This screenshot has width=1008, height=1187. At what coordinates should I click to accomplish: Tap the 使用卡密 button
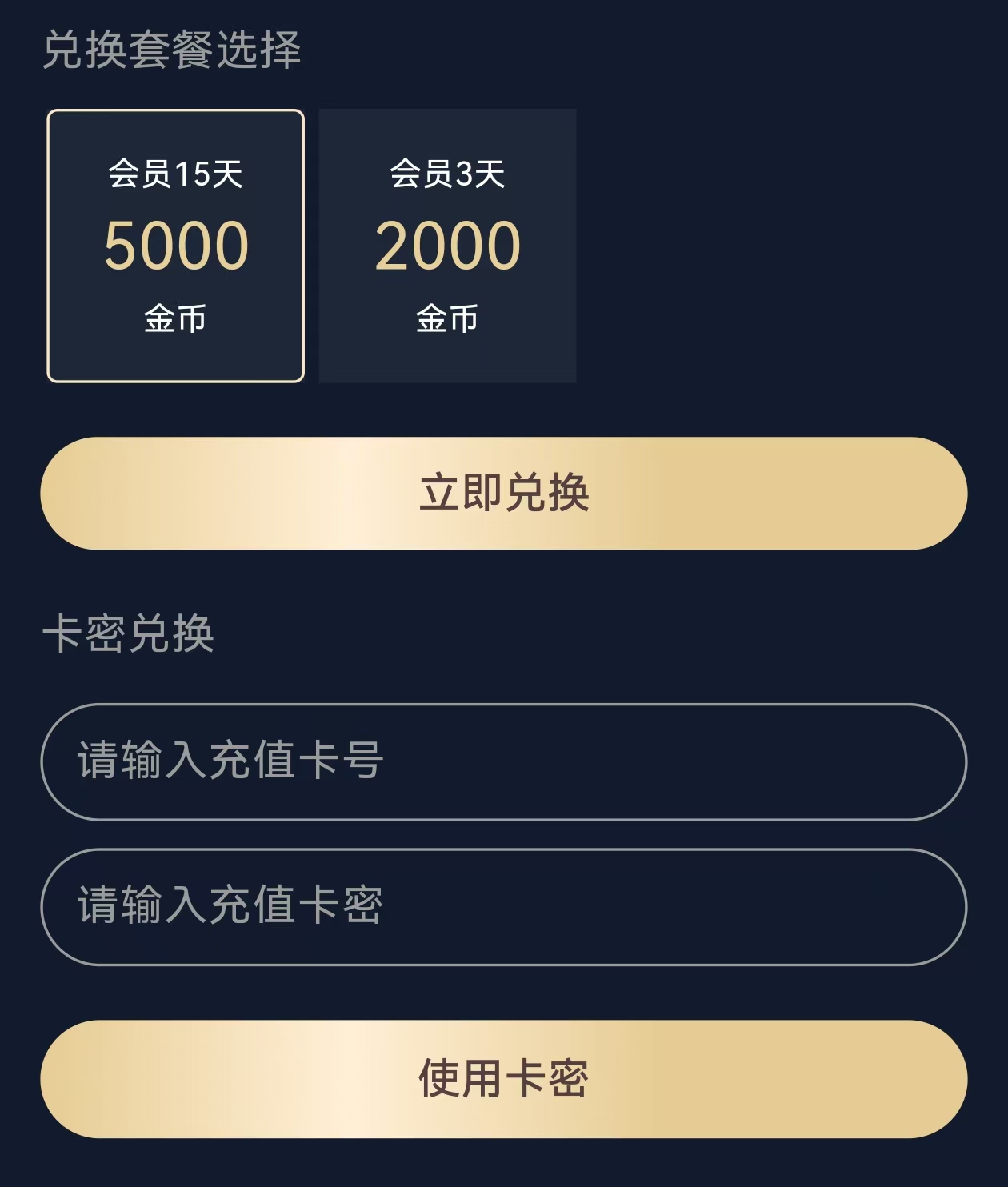504,1078
